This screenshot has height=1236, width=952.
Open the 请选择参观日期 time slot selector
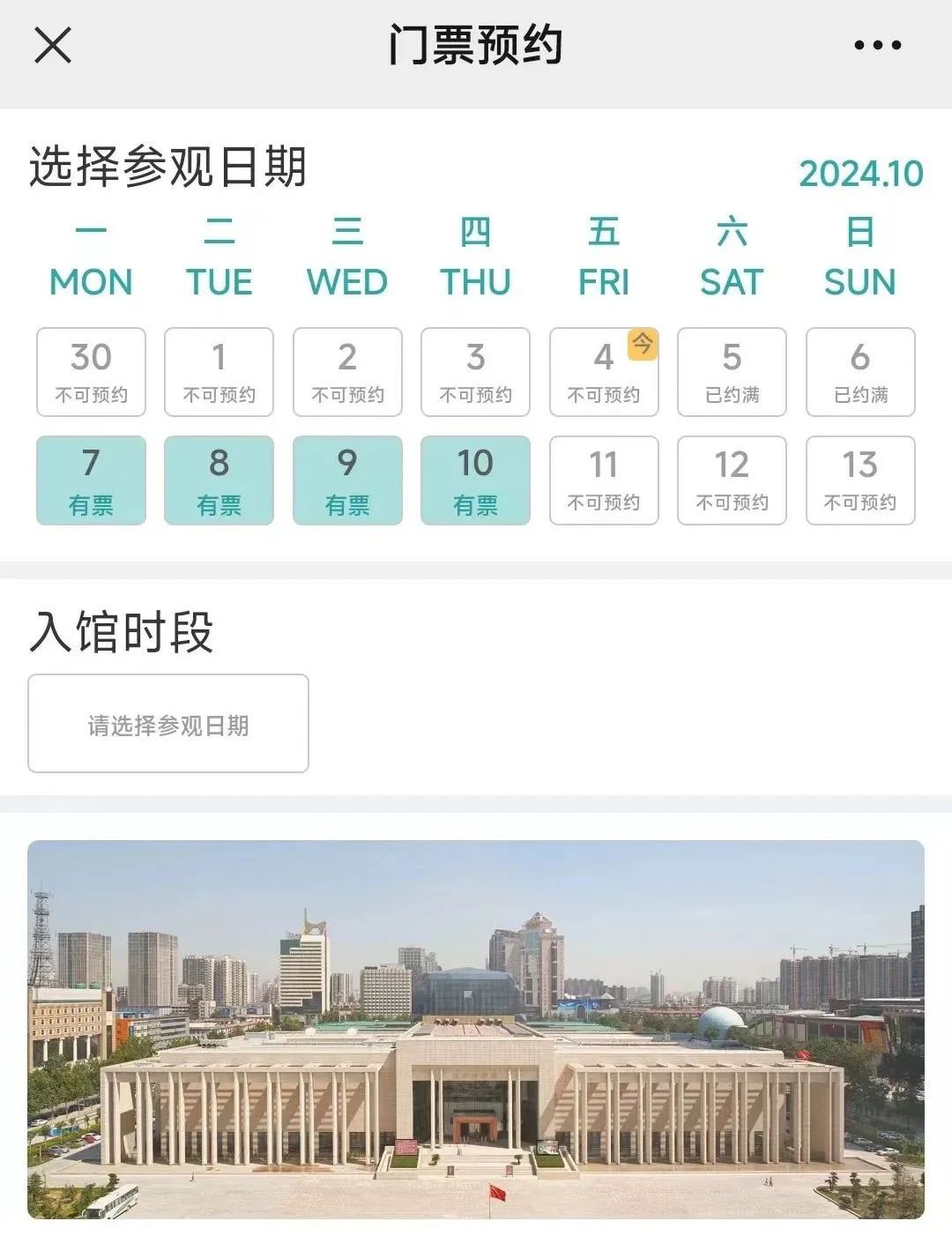(x=167, y=721)
